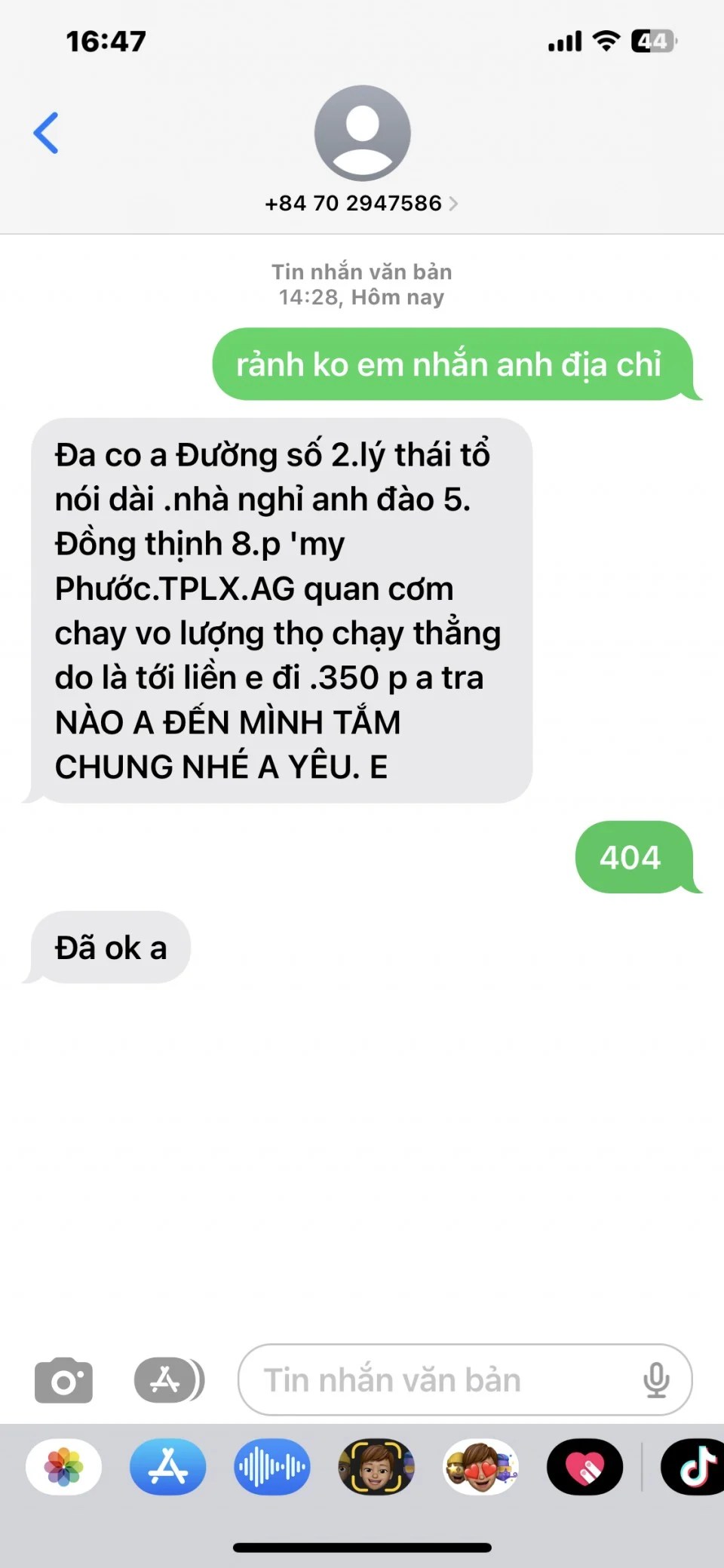Open the Memoji camera effects app

click(376, 1468)
